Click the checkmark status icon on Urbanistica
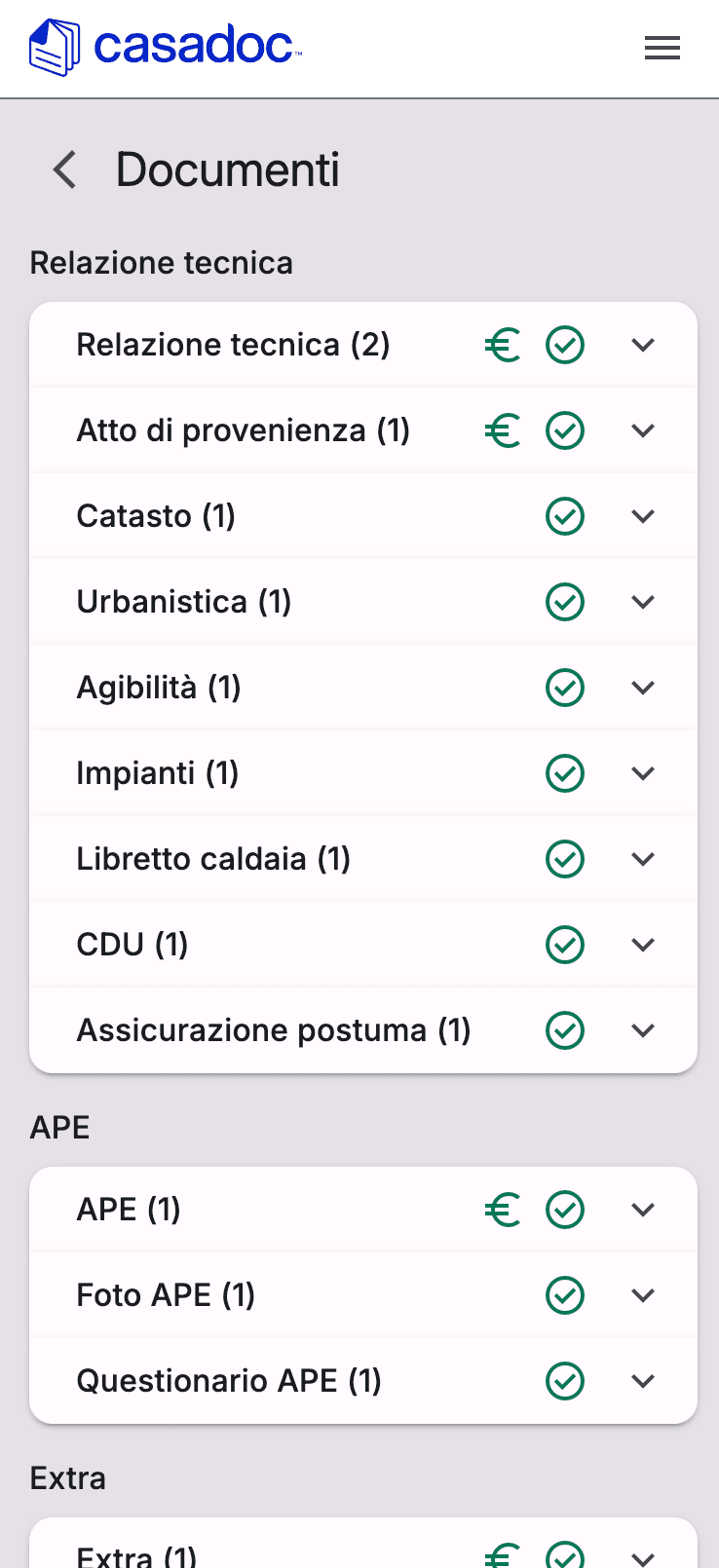Image resolution: width=719 pixels, height=1568 pixels. click(564, 602)
